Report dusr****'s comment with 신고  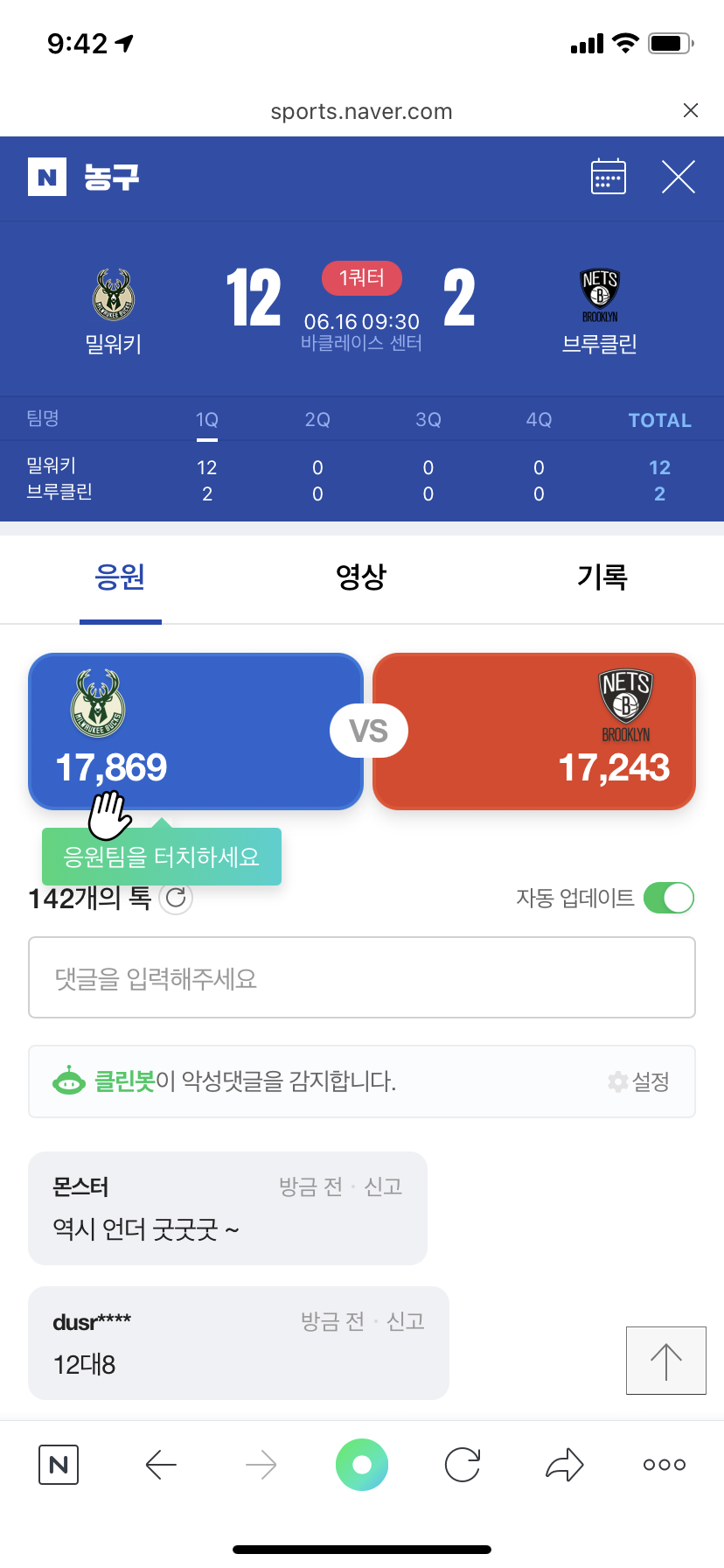click(406, 1321)
